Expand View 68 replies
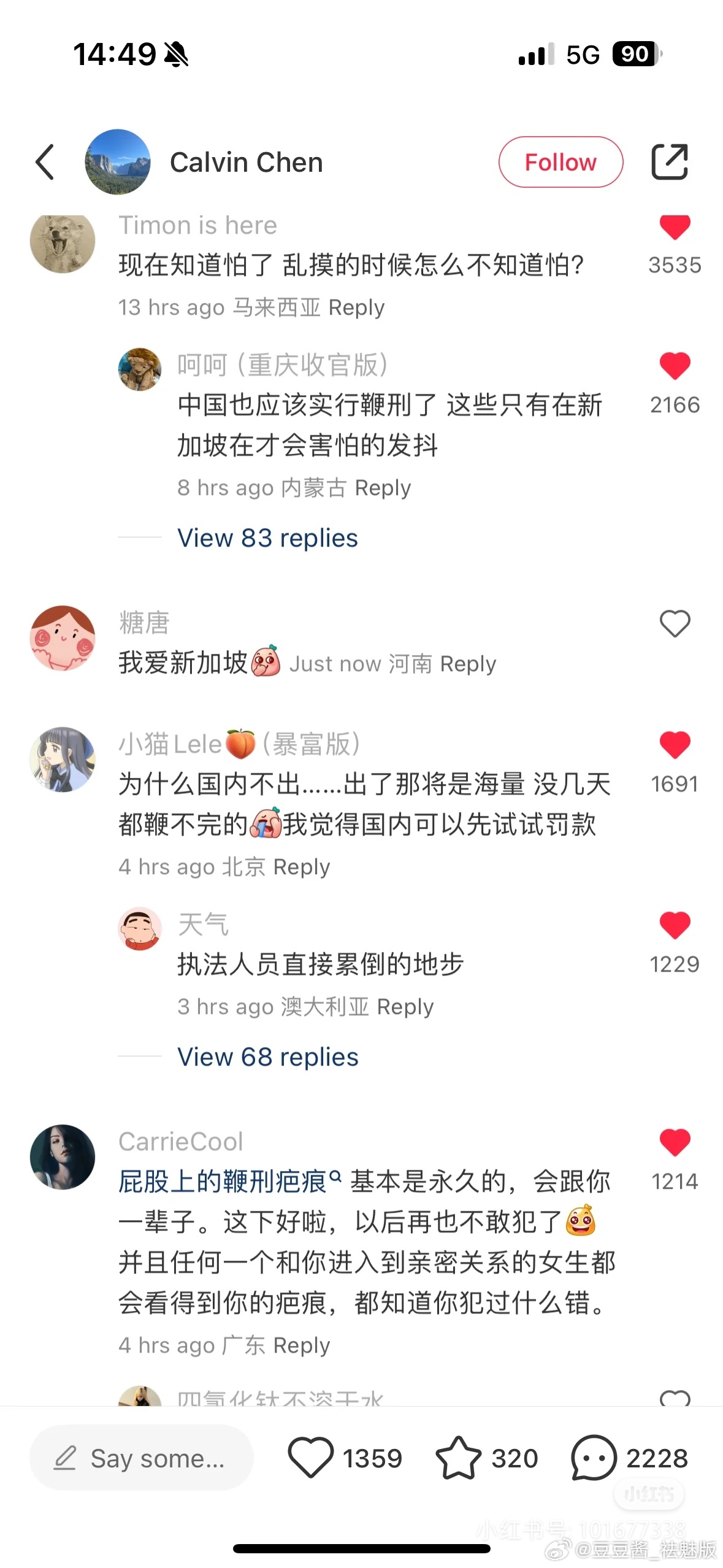Image resolution: width=723 pixels, height=1568 pixels. [x=267, y=1058]
